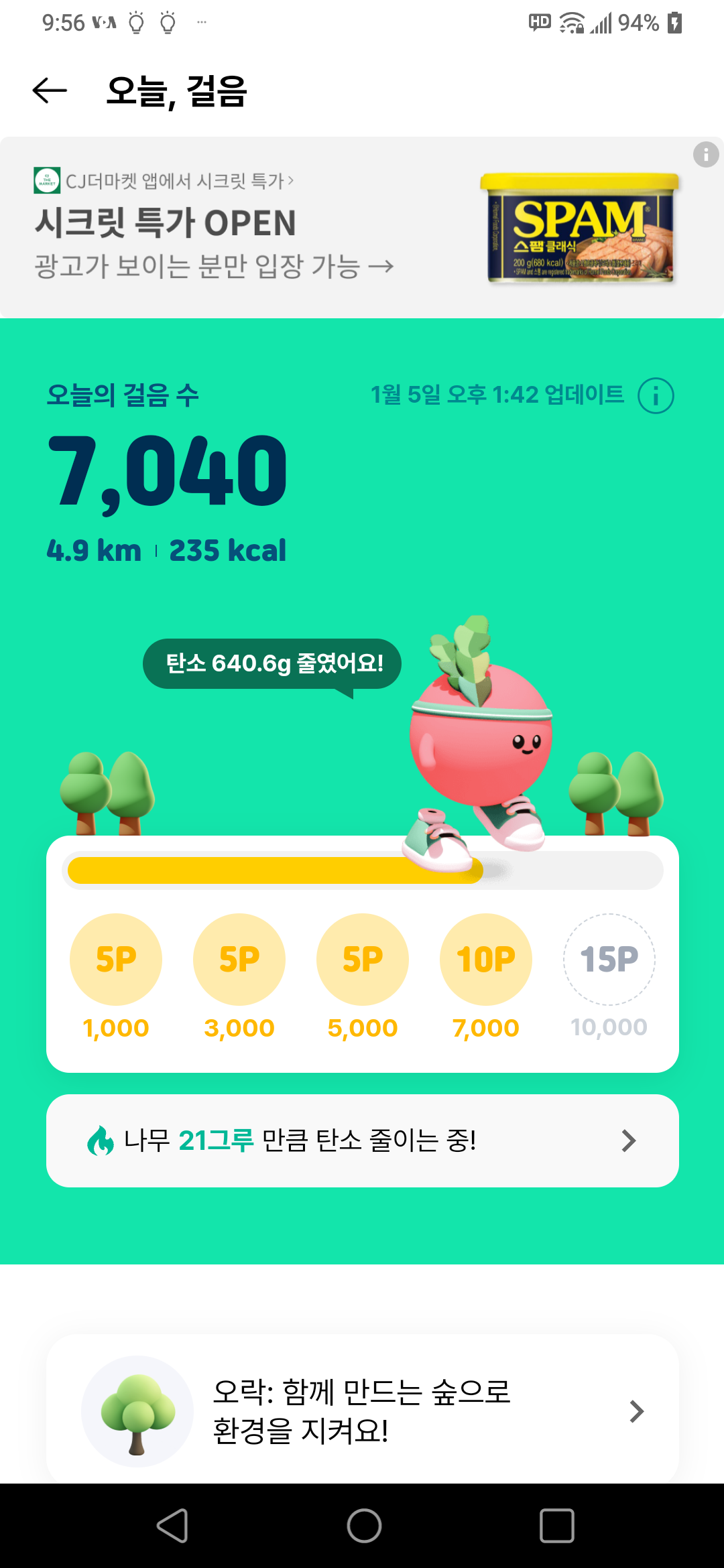Open the recent apps view
The height and width of the screenshot is (1568, 724).
point(556,1526)
